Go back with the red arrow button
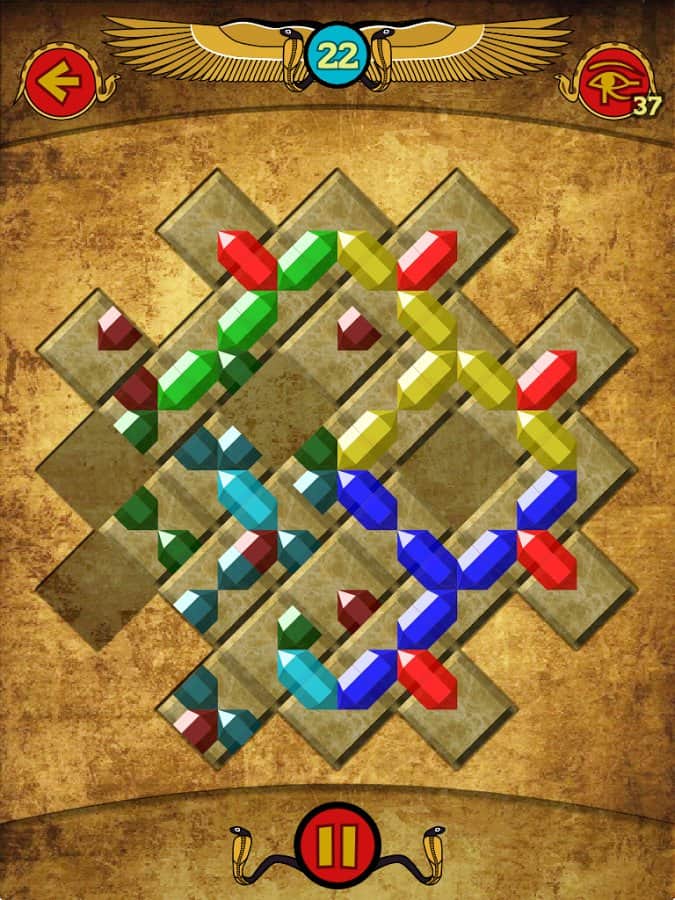The height and width of the screenshot is (900, 675). point(54,80)
